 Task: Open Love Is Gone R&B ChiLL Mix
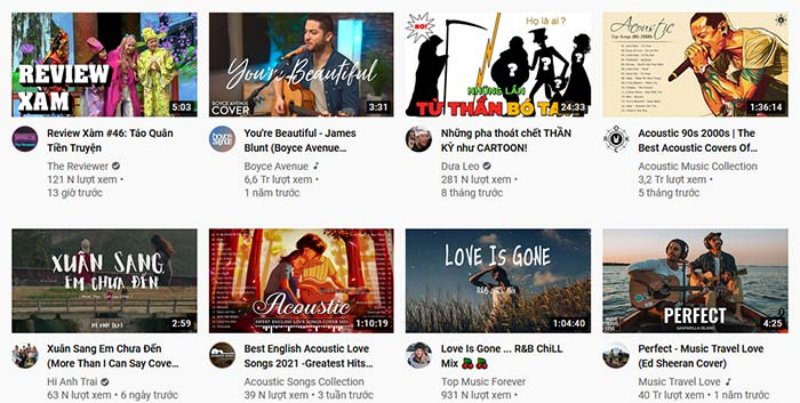[498, 281]
